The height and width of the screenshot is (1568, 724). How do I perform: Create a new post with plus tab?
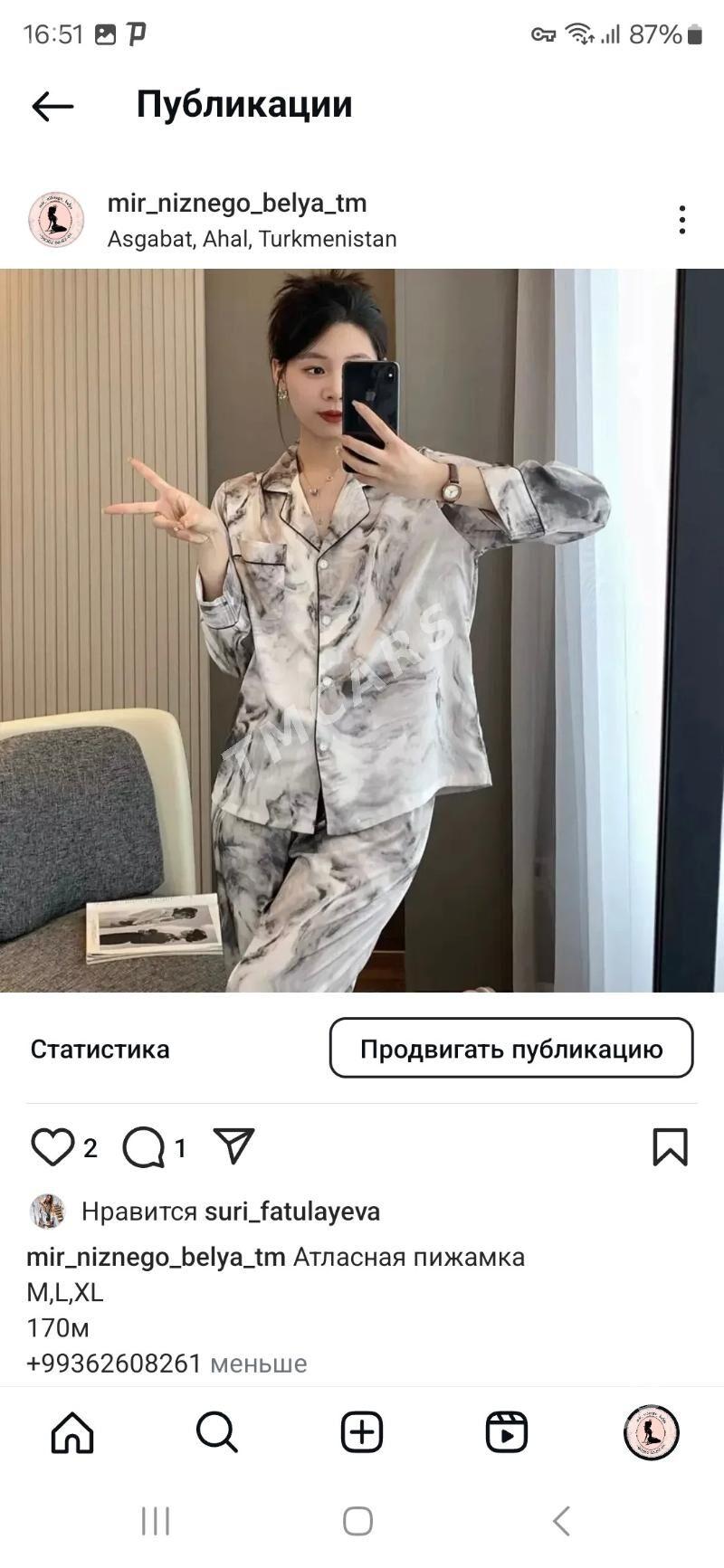point(362,1433)
